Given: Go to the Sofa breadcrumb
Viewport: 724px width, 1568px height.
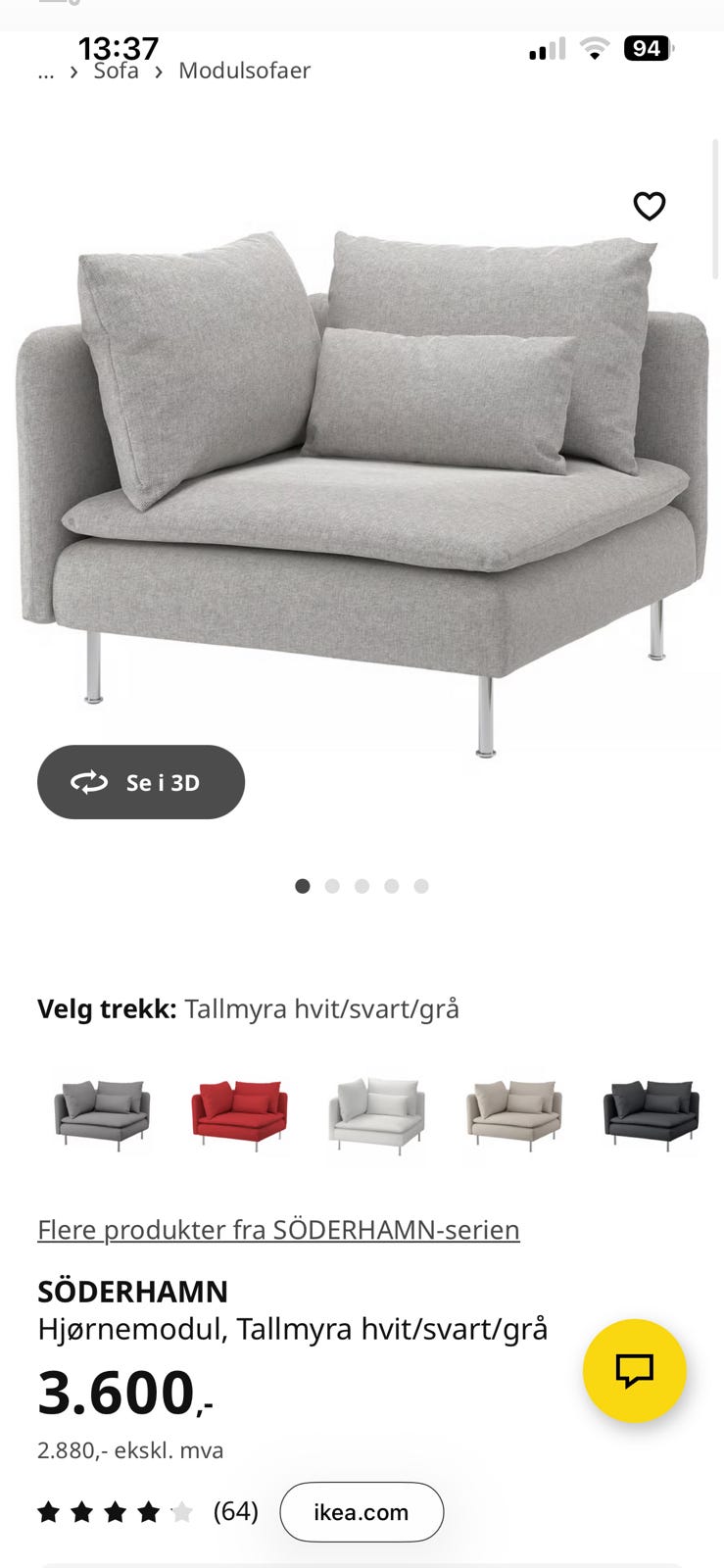Looking at the screenshot, I should pyautogui.click(x=116, y=71).
